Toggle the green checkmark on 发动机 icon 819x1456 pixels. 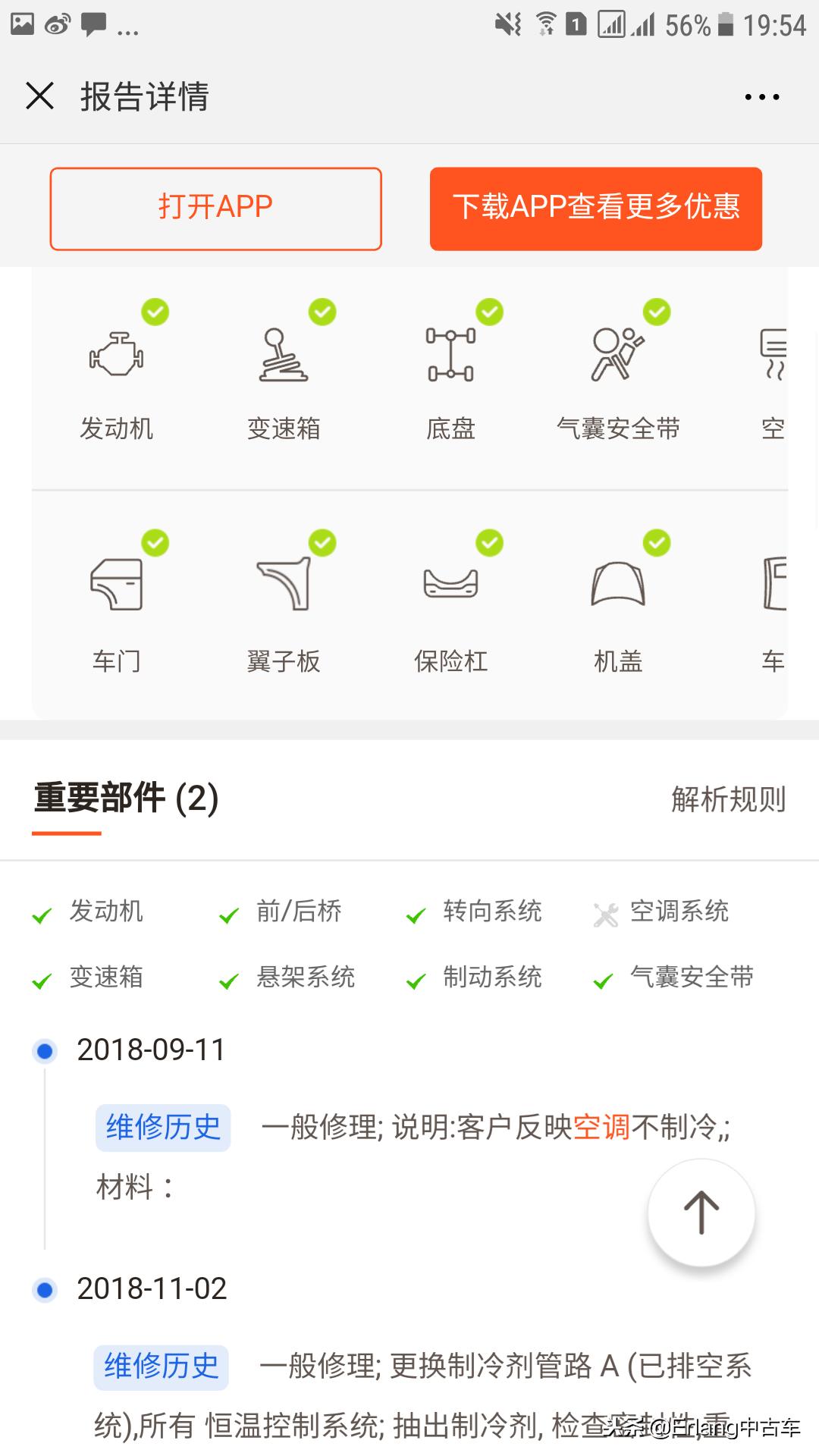(x=155, y=312)
